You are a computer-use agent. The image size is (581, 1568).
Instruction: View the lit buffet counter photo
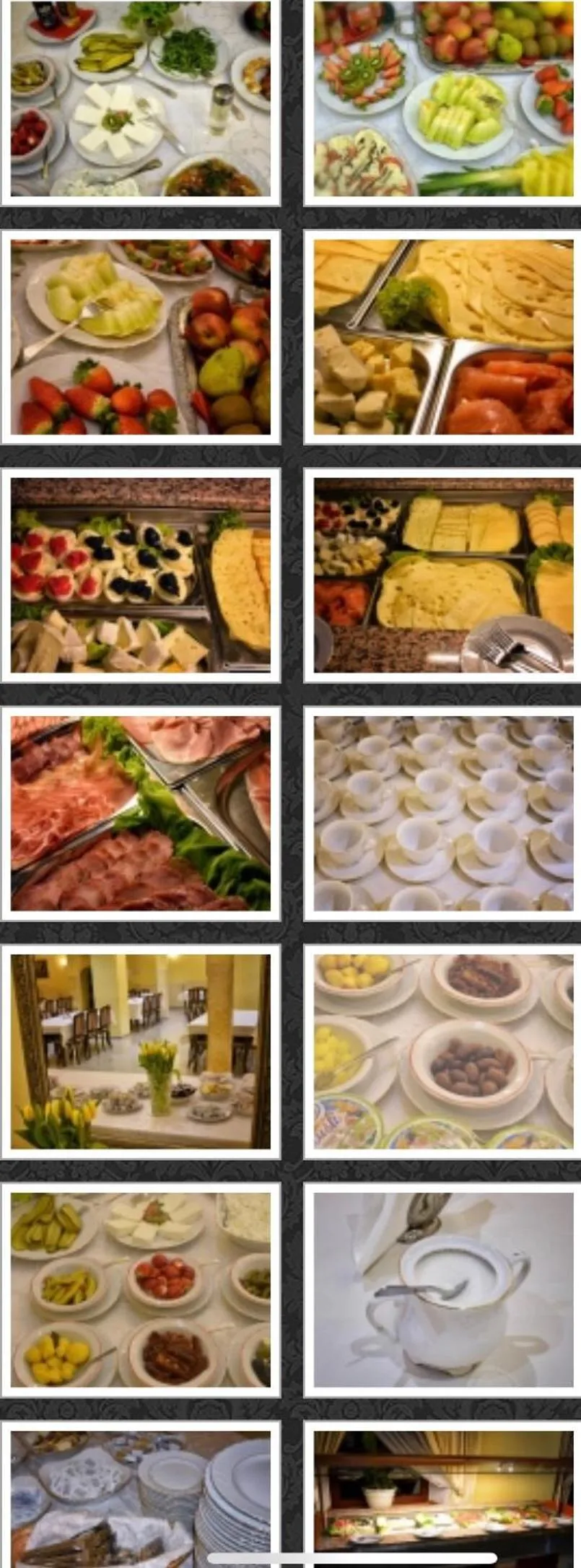pos(443,1494)
